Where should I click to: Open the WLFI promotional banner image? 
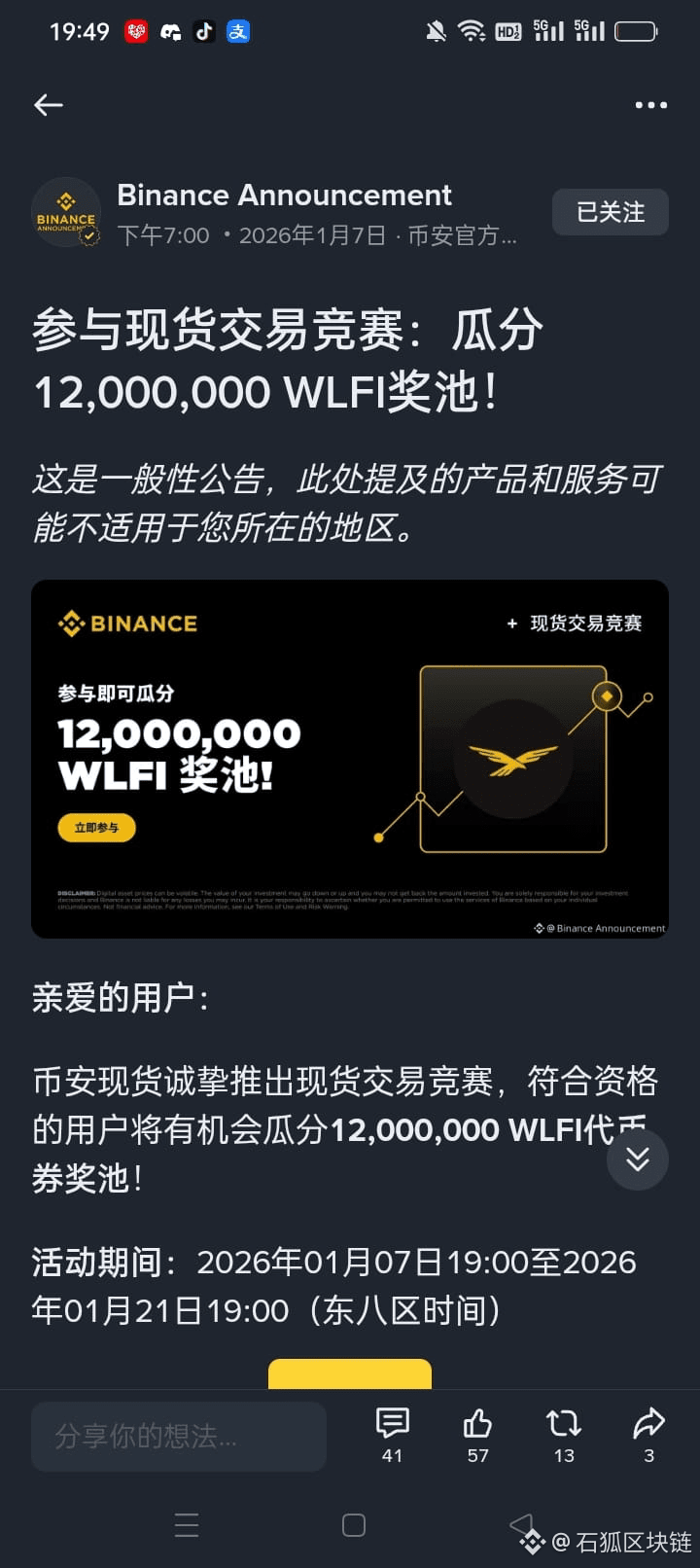coord(350,759)
